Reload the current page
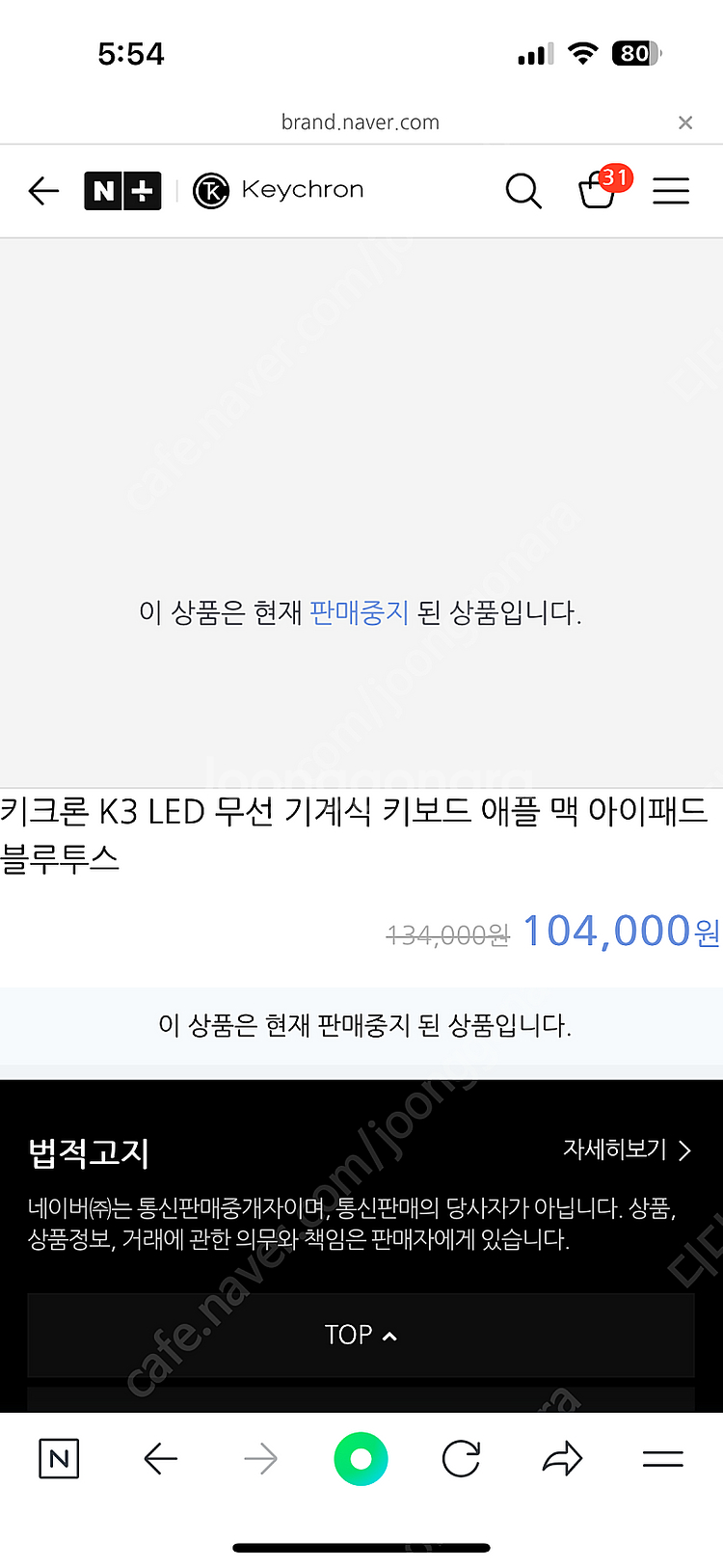 (x=461, y=1459)
